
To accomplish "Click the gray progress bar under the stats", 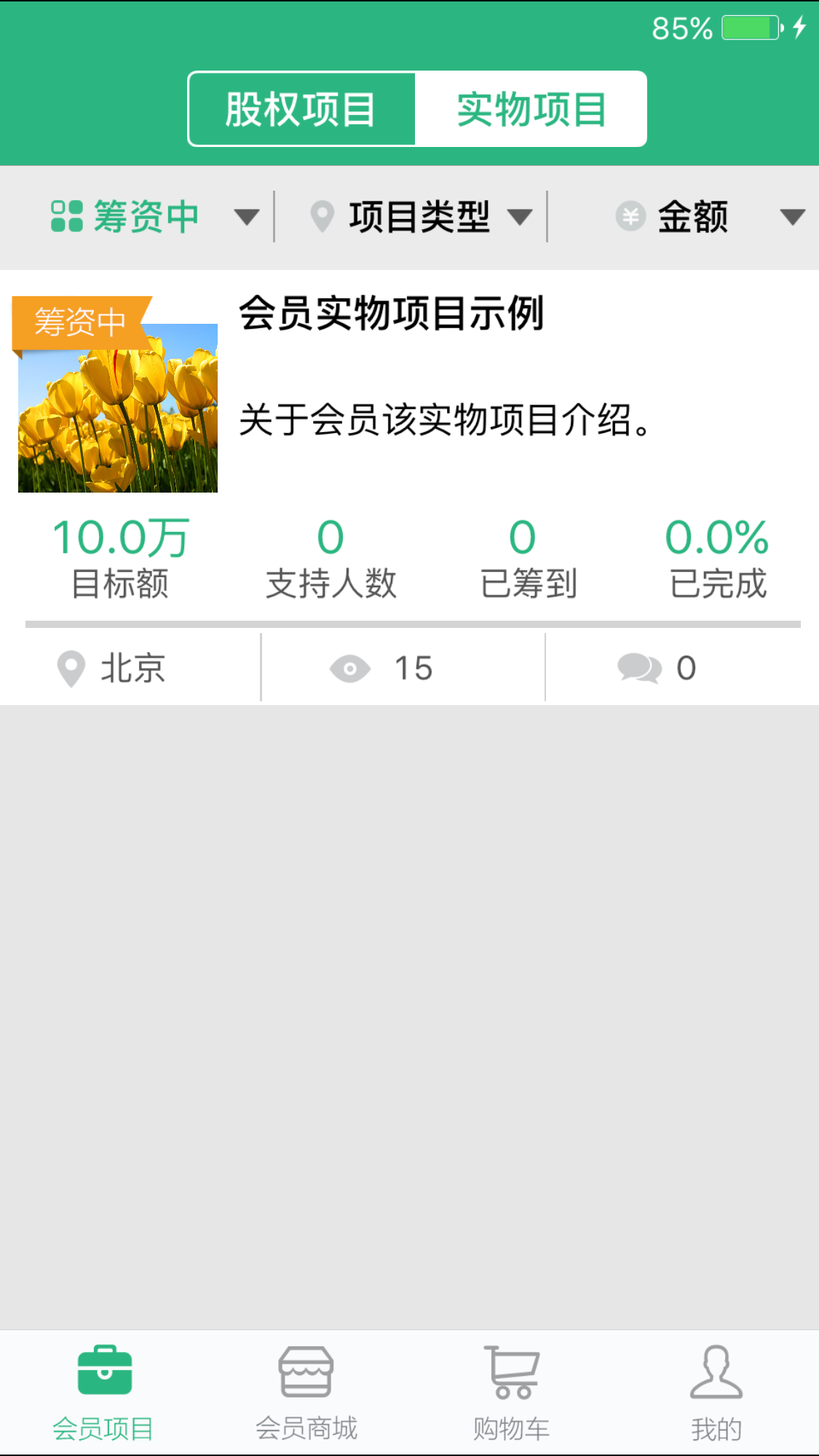I will click(x=409, y=624).
